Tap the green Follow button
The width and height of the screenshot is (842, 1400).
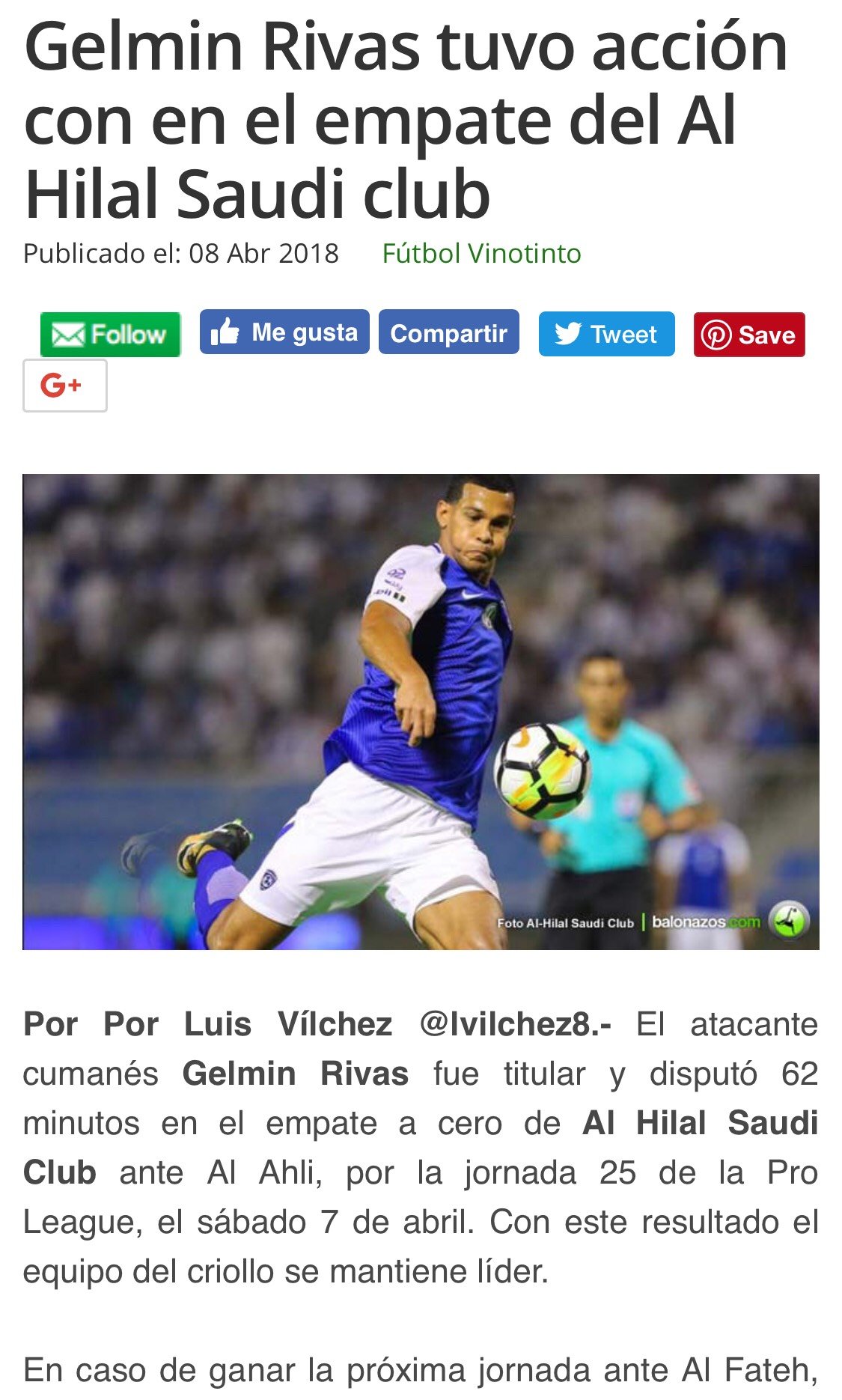(x=110, y=334)
